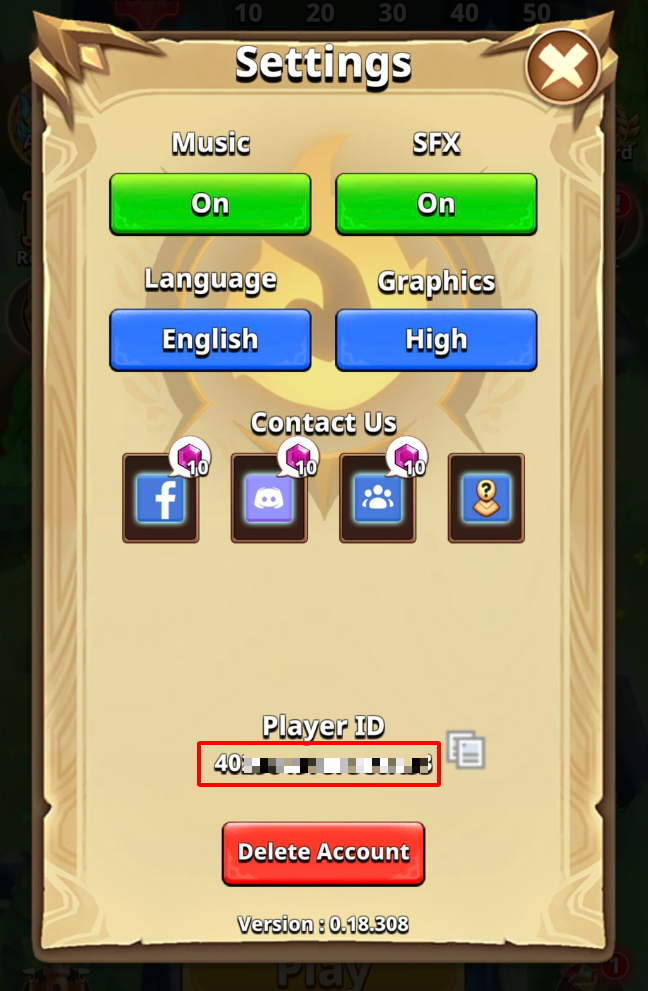The width and height of the screenshot is (648, 991).
Task: Open the Discord contact link
Action: point(269,499)
